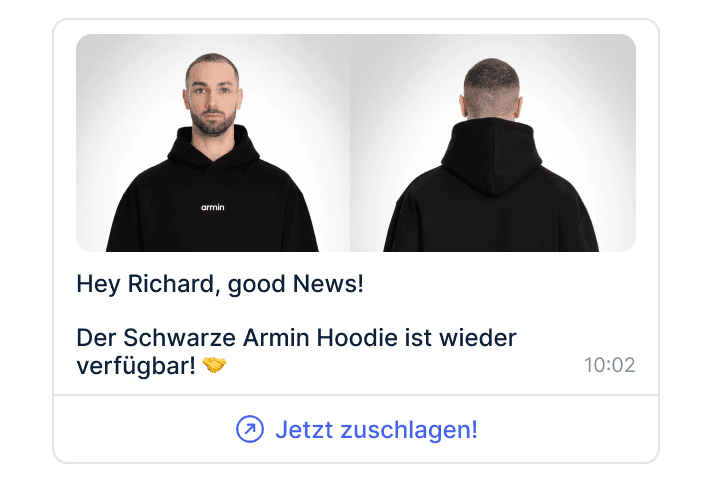Tap the Jetzt zuschlagen! button
This screenshot has height=484, width=714.
tap(356, 430)
